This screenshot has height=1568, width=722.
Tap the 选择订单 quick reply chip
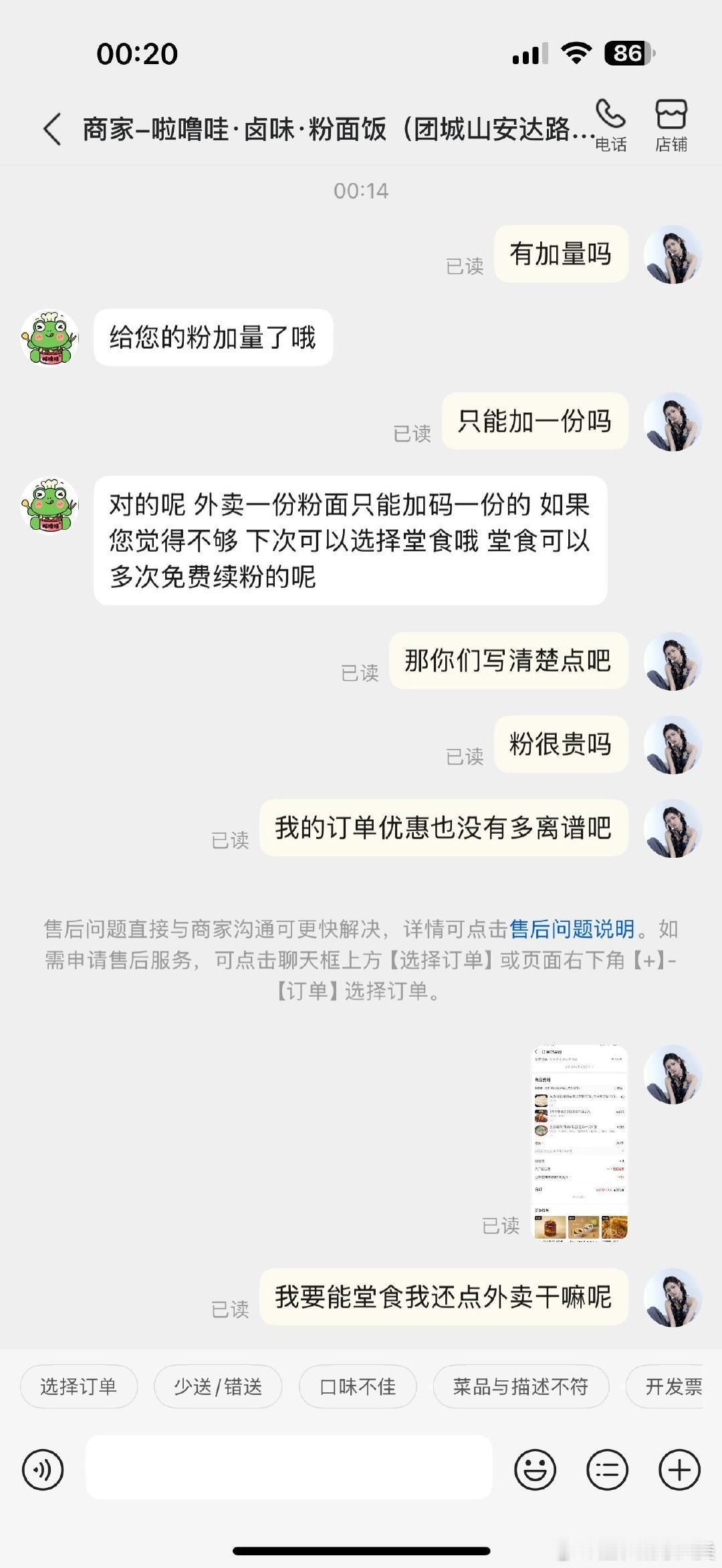(78, 1386)
